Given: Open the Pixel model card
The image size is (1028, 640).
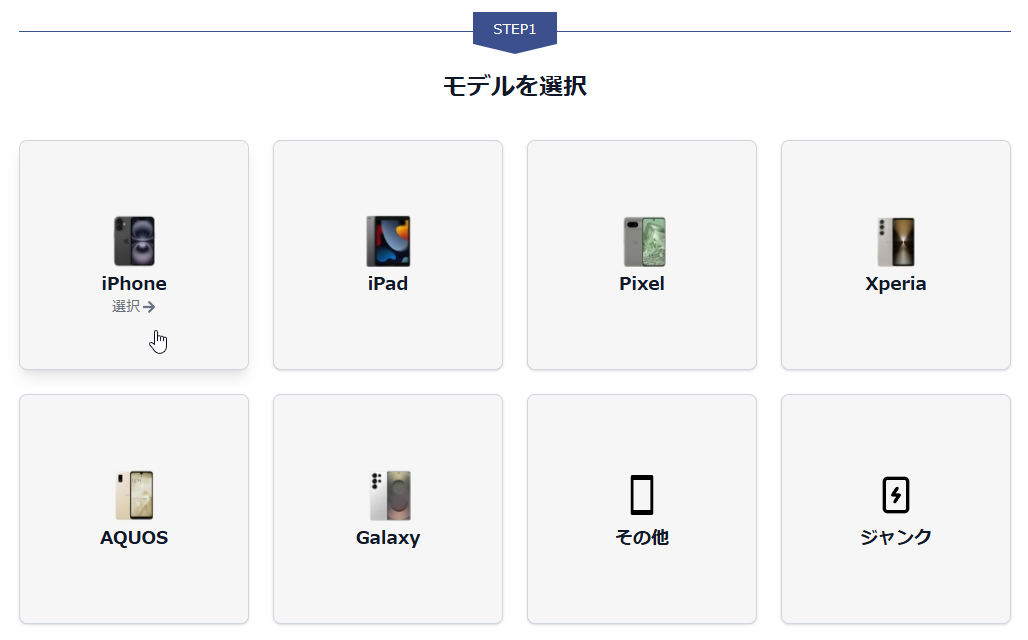Looking at the screenshot, I should [642, 255].
